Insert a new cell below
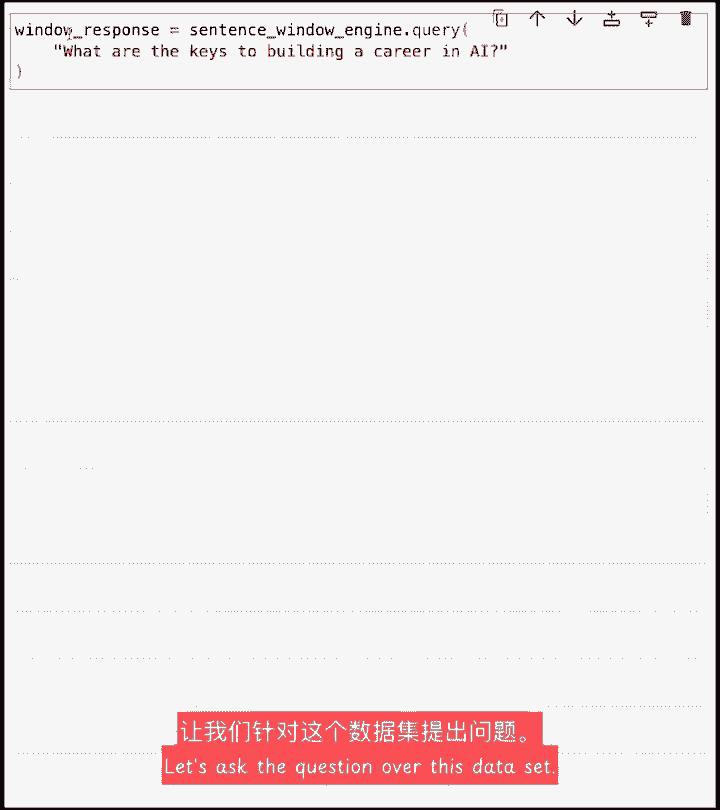Image resolution: width=720 pixels, height=810 pixels. [649, 18]
